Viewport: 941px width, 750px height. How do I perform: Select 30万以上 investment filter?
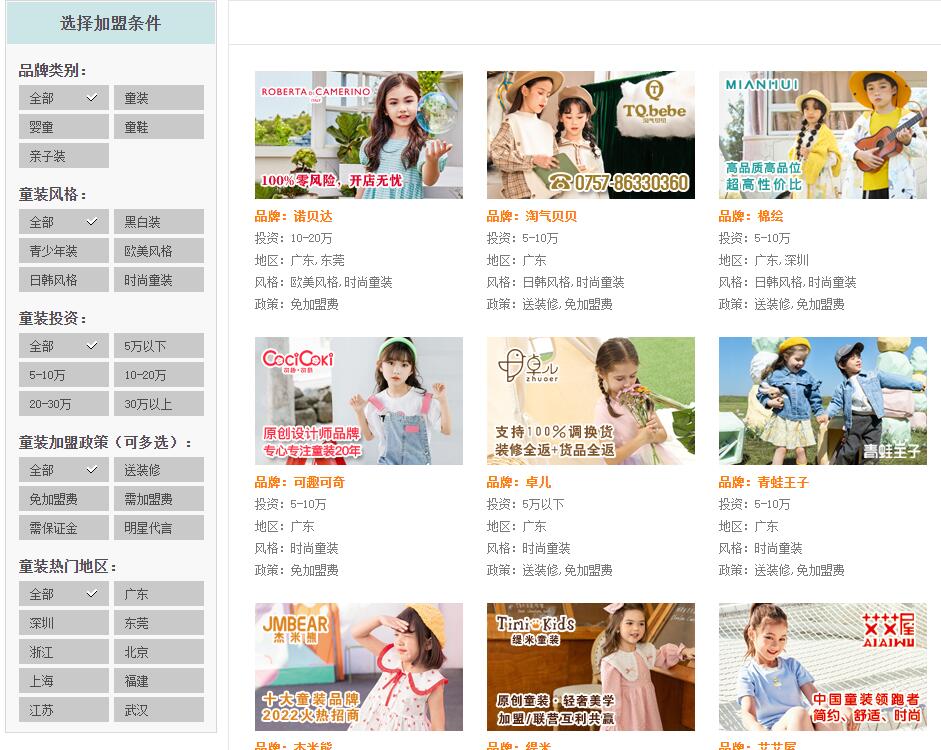[x=158, y=404]
